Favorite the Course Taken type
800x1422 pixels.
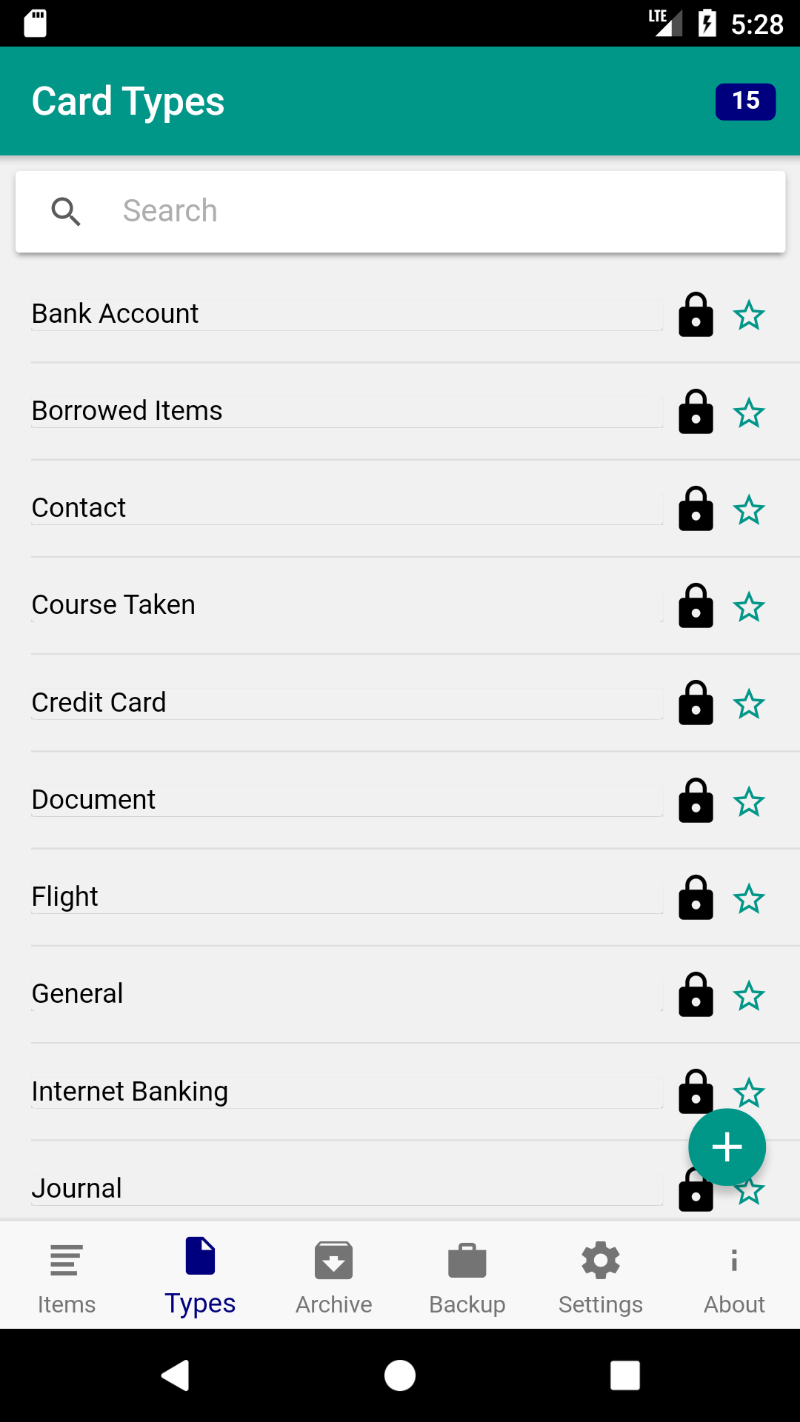[x=749, y=607]
